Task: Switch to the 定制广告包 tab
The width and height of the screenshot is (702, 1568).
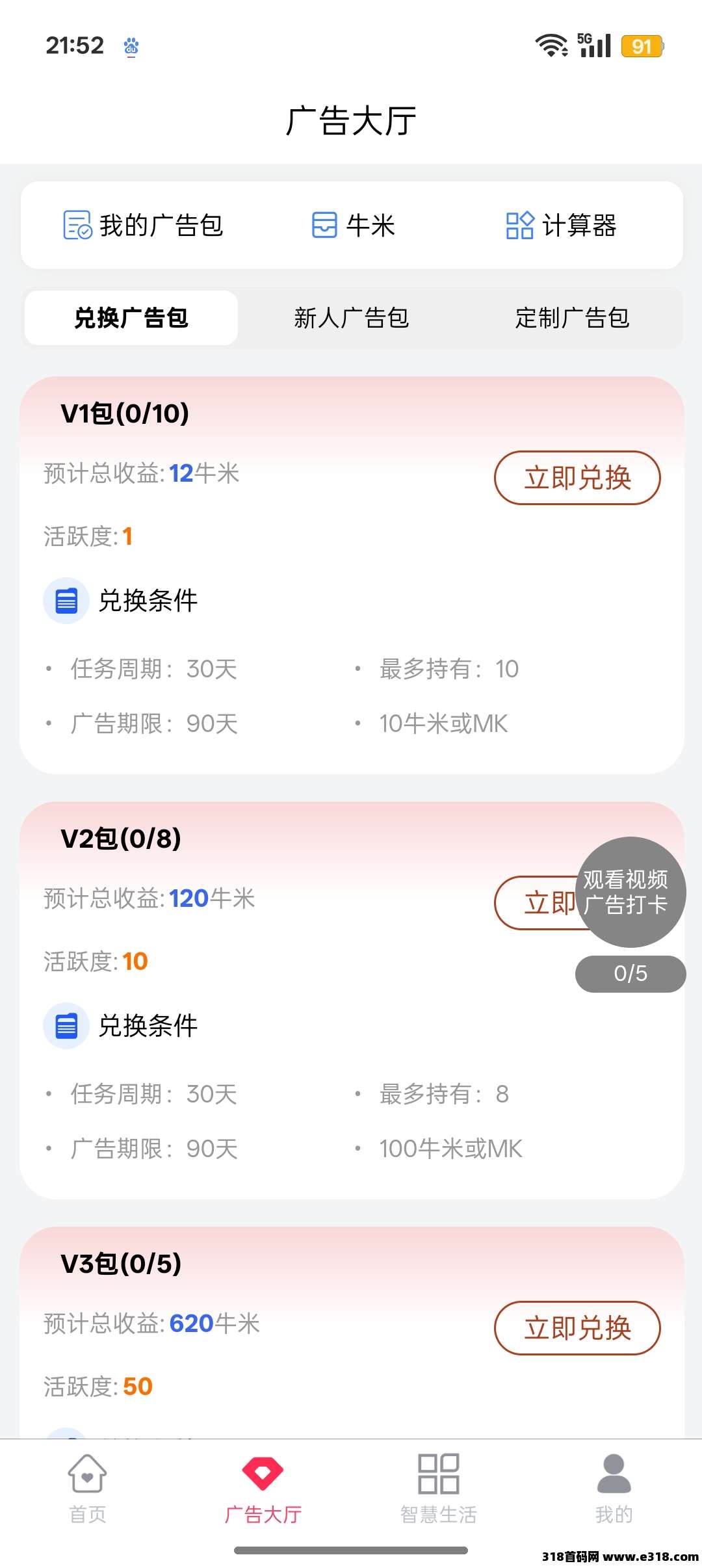Action: 572,317
